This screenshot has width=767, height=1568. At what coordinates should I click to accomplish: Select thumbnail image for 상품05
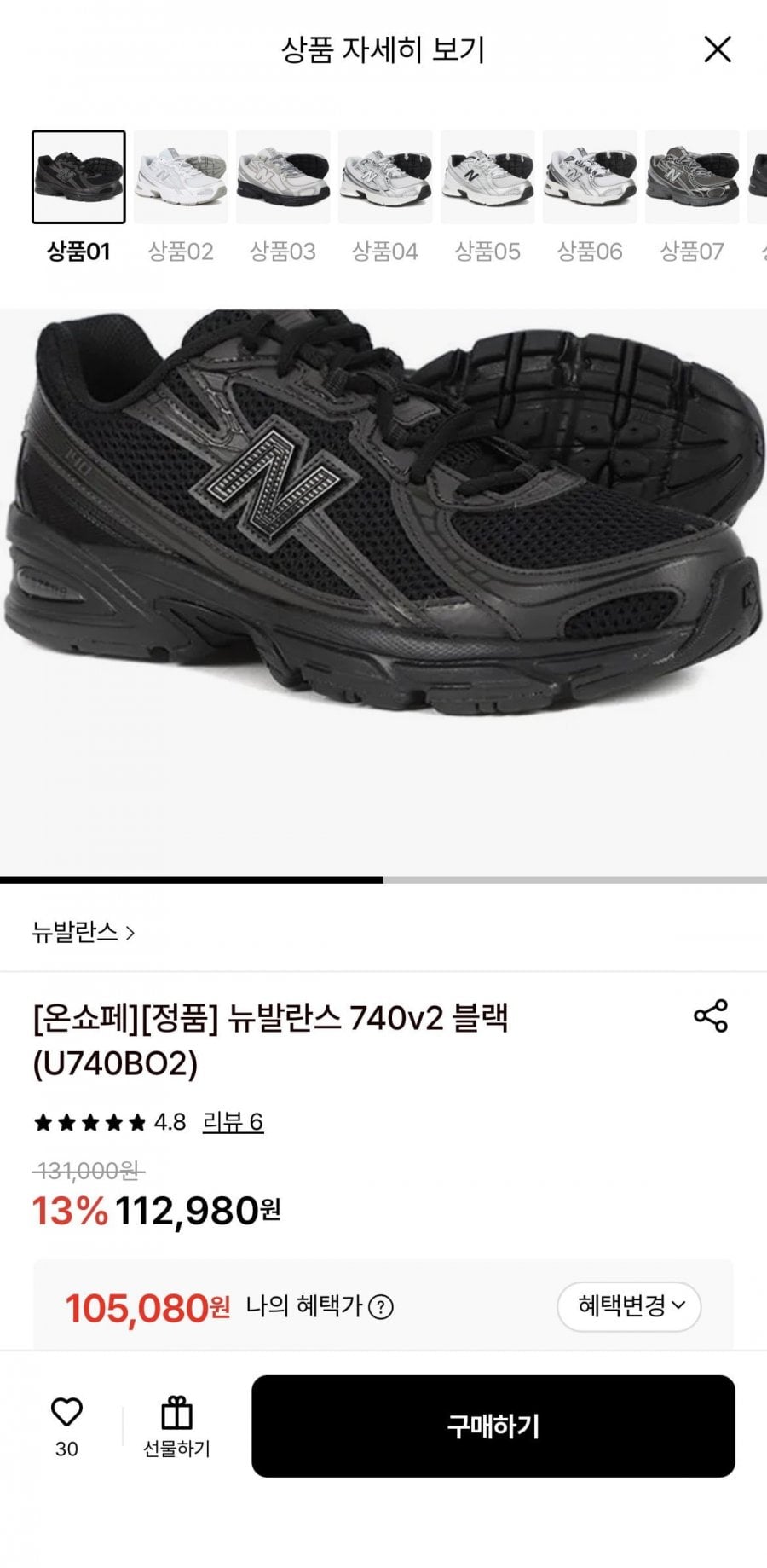click(487, 174)
